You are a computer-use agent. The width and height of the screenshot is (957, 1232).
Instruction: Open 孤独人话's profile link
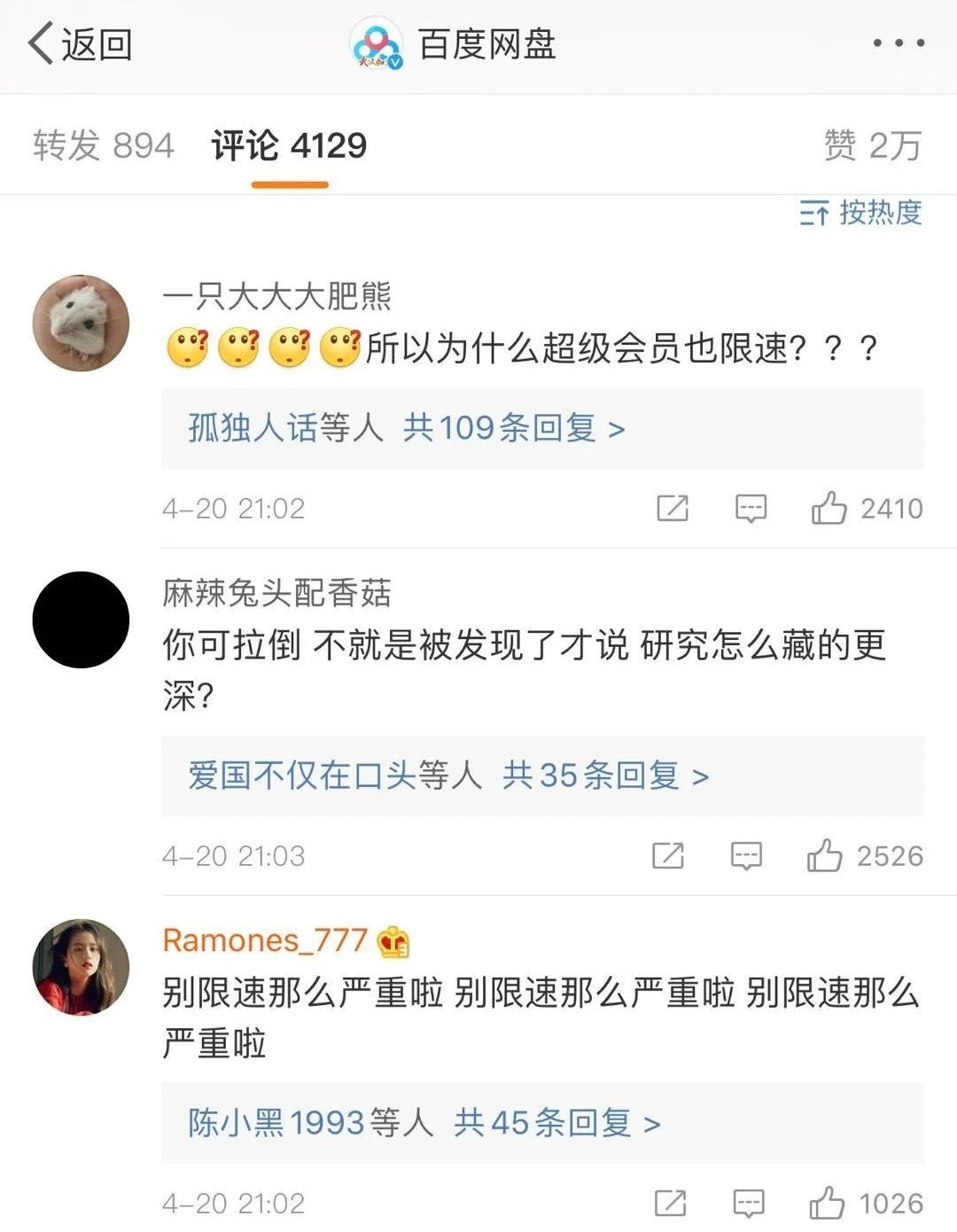pos(237,428)
